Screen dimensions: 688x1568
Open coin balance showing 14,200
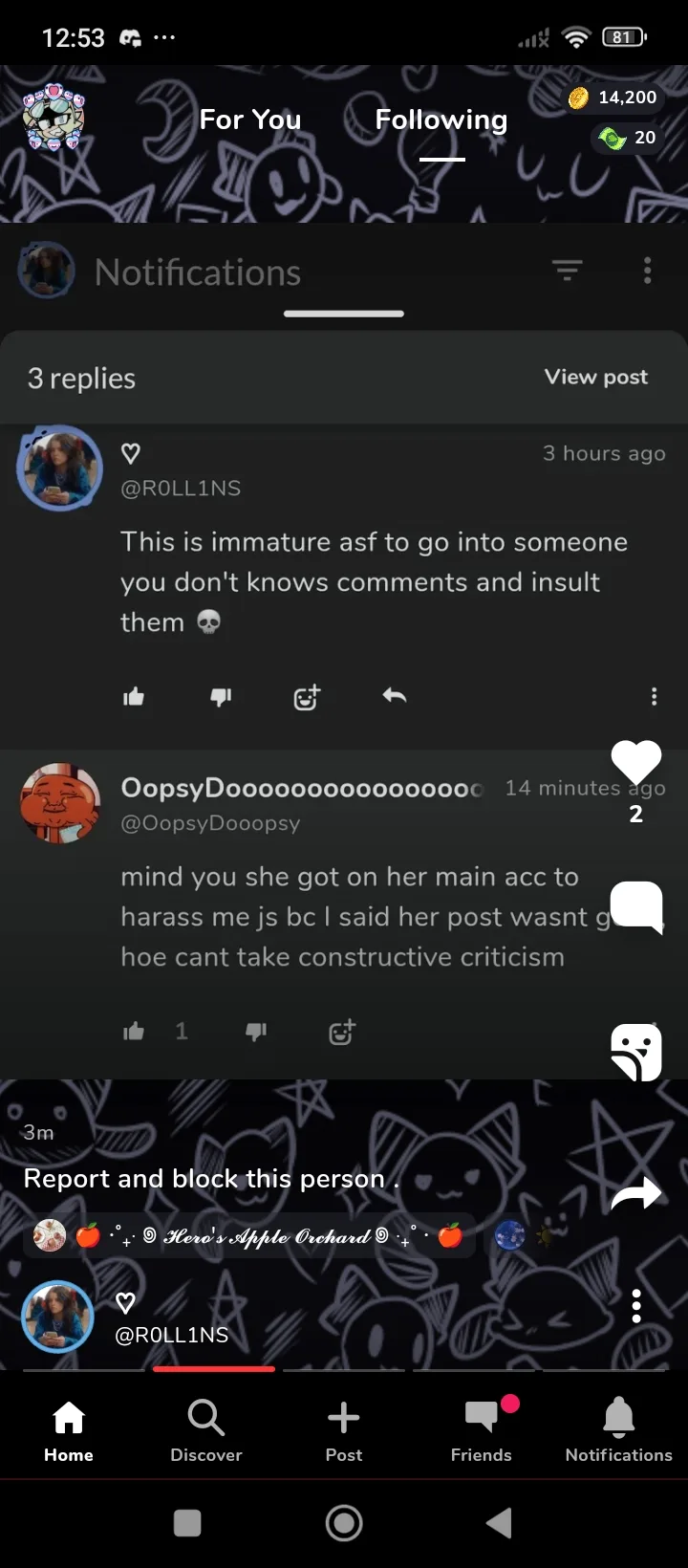coord(613,98)
